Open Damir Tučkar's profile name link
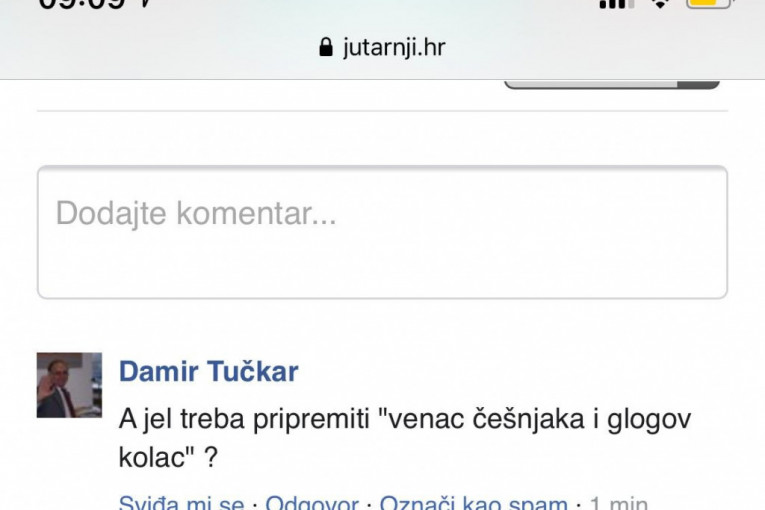The image size is (765, 510). point(208,372)
